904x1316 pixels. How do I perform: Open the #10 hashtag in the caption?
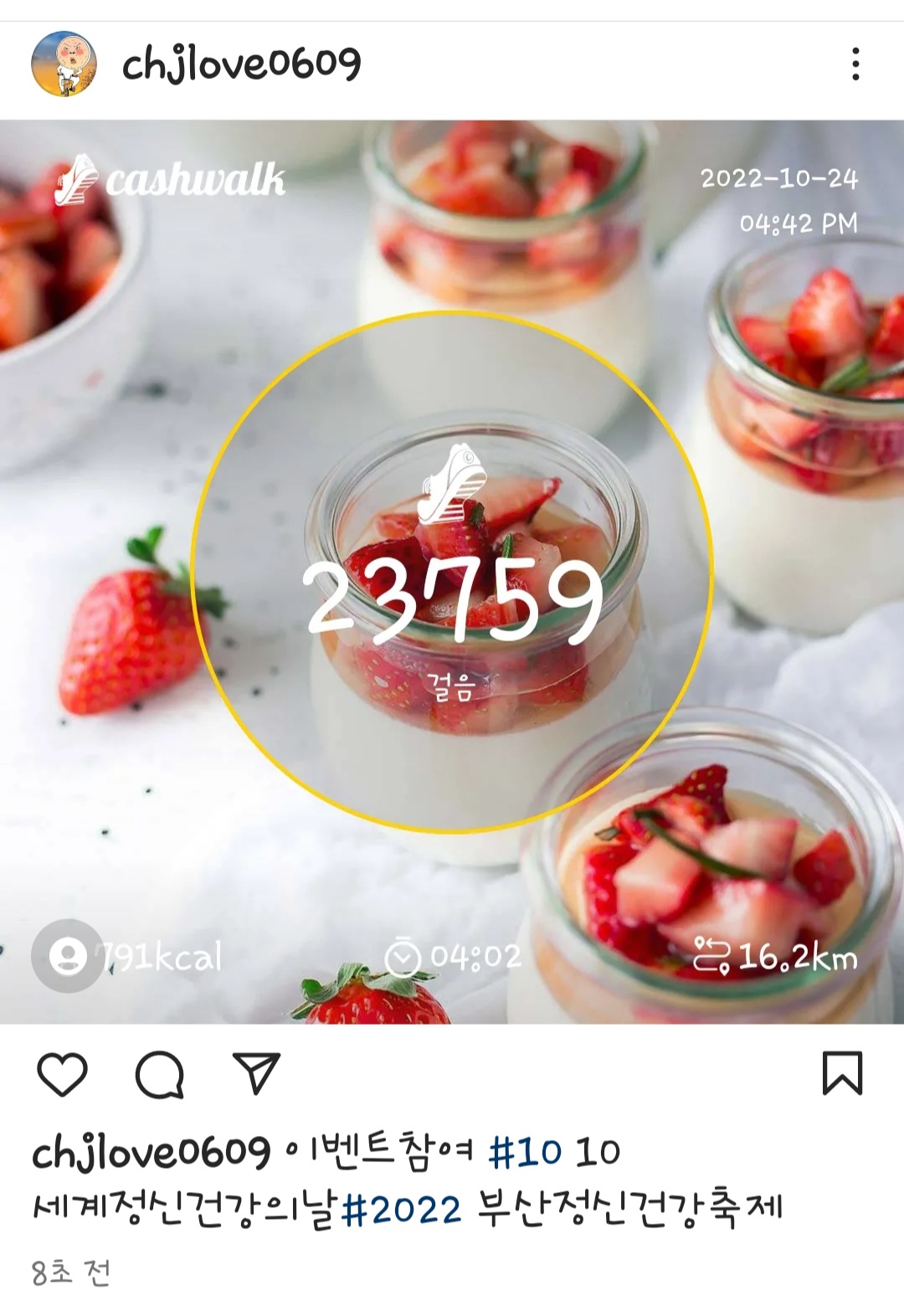[525, 1153]
